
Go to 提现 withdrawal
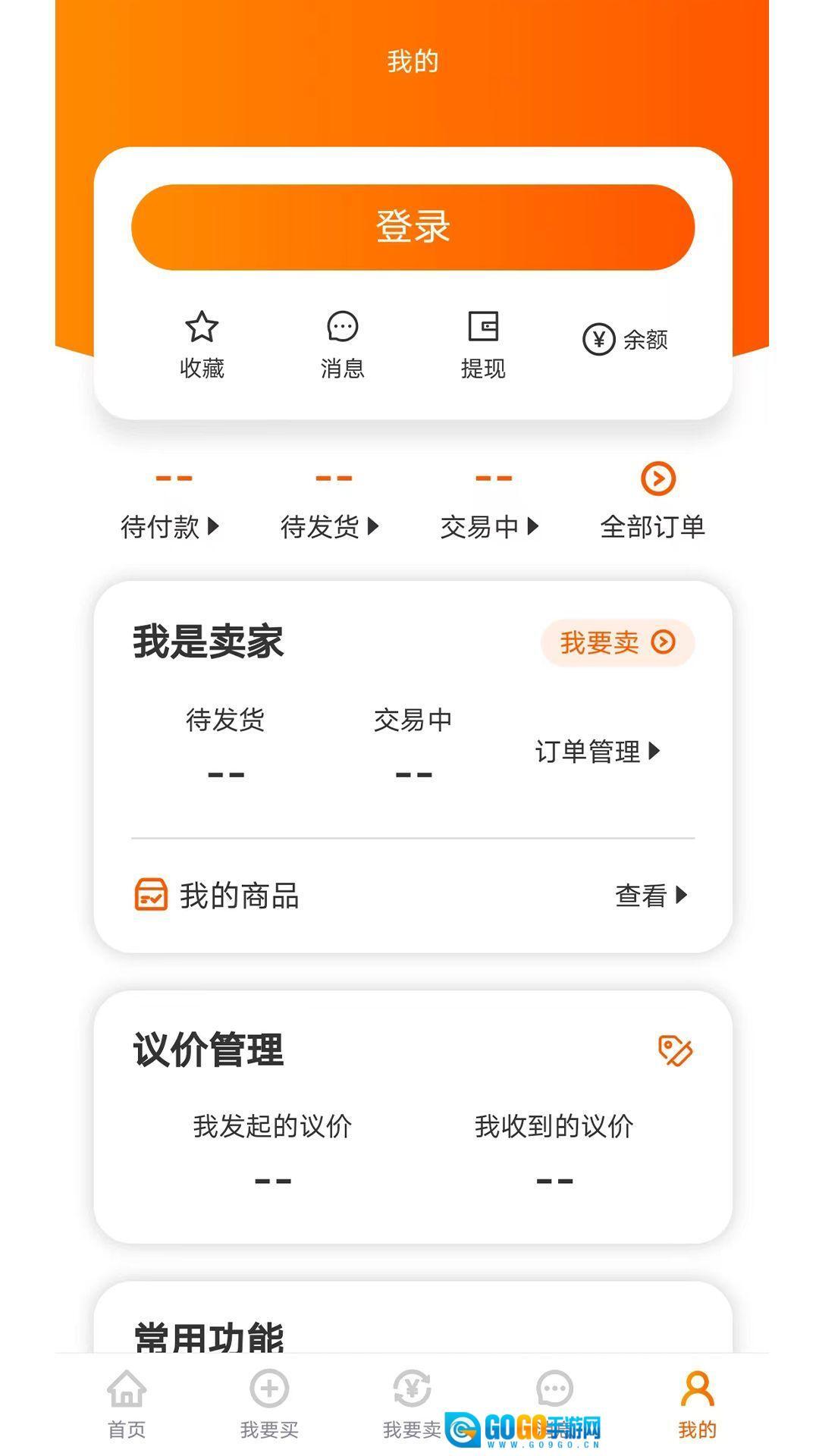(x=483, y=345)
